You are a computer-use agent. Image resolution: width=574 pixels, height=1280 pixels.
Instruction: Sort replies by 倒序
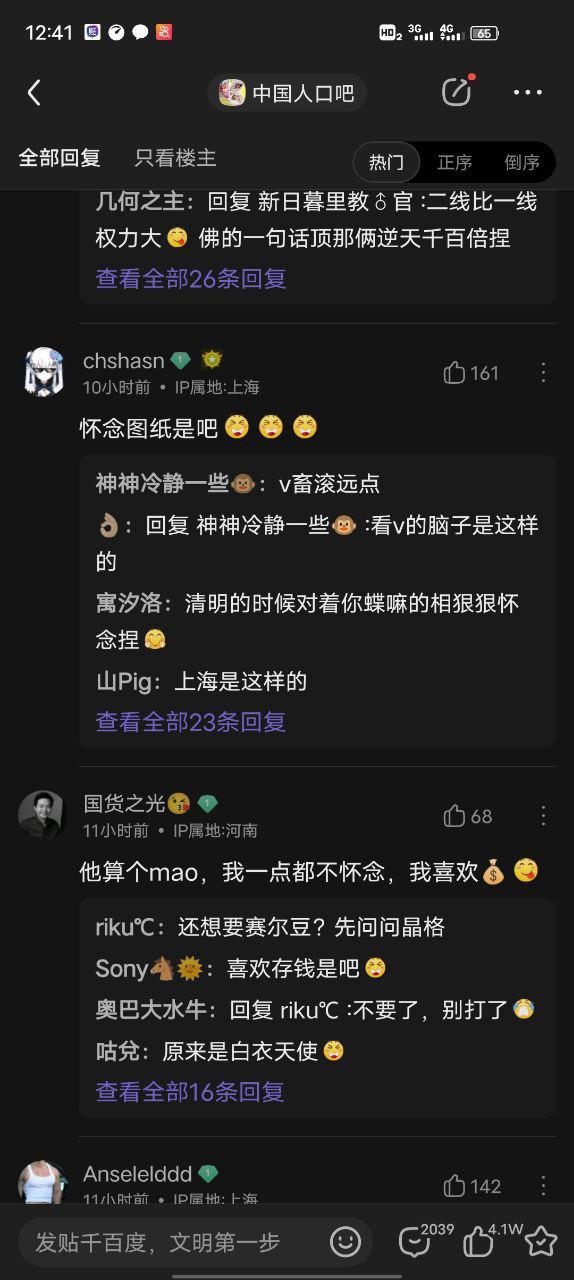522,162
